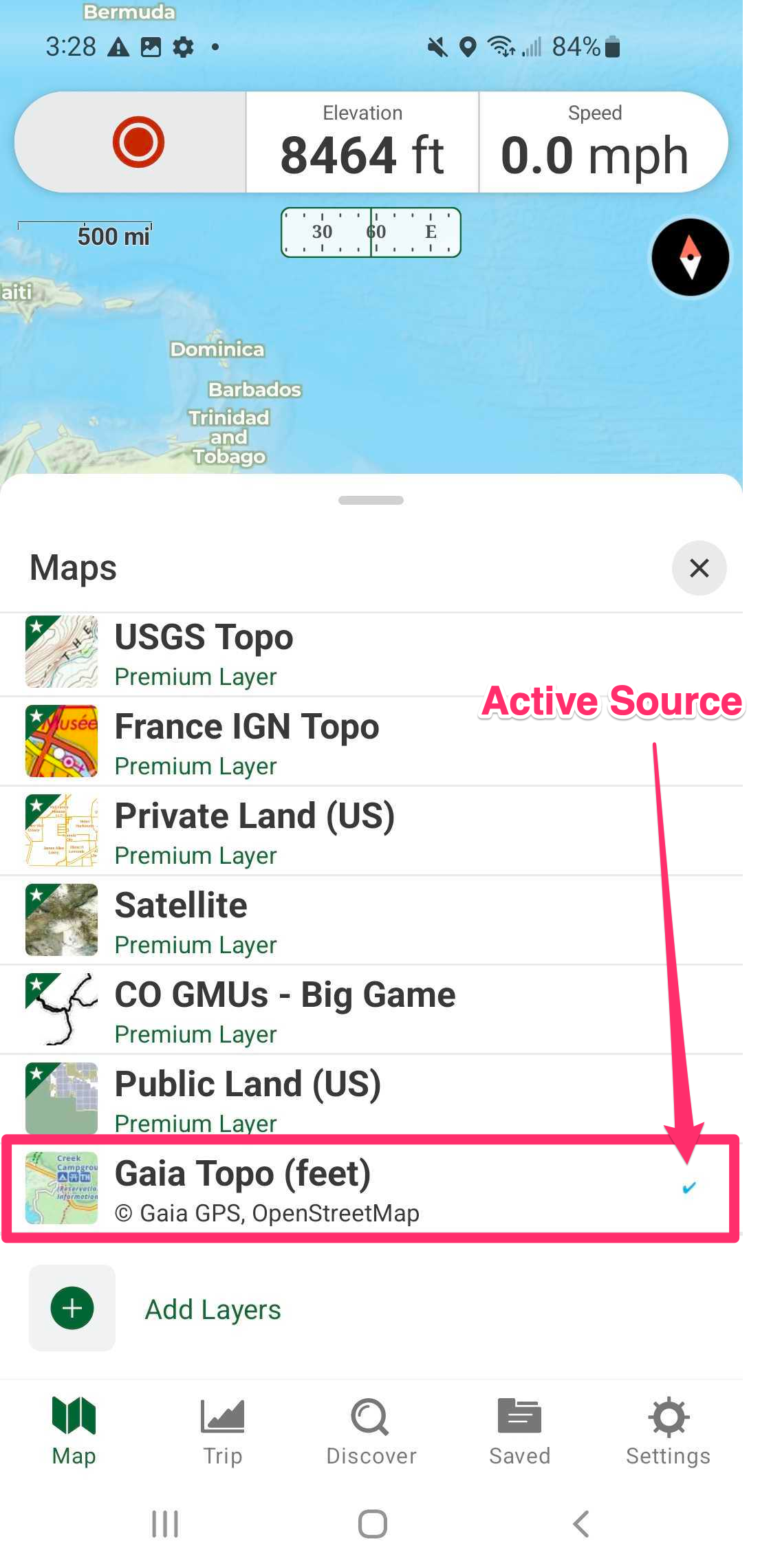The height and width of the screenshot is (1568, 760).
Task: Select Private Land (US) layer
Action: click(254, 831)
